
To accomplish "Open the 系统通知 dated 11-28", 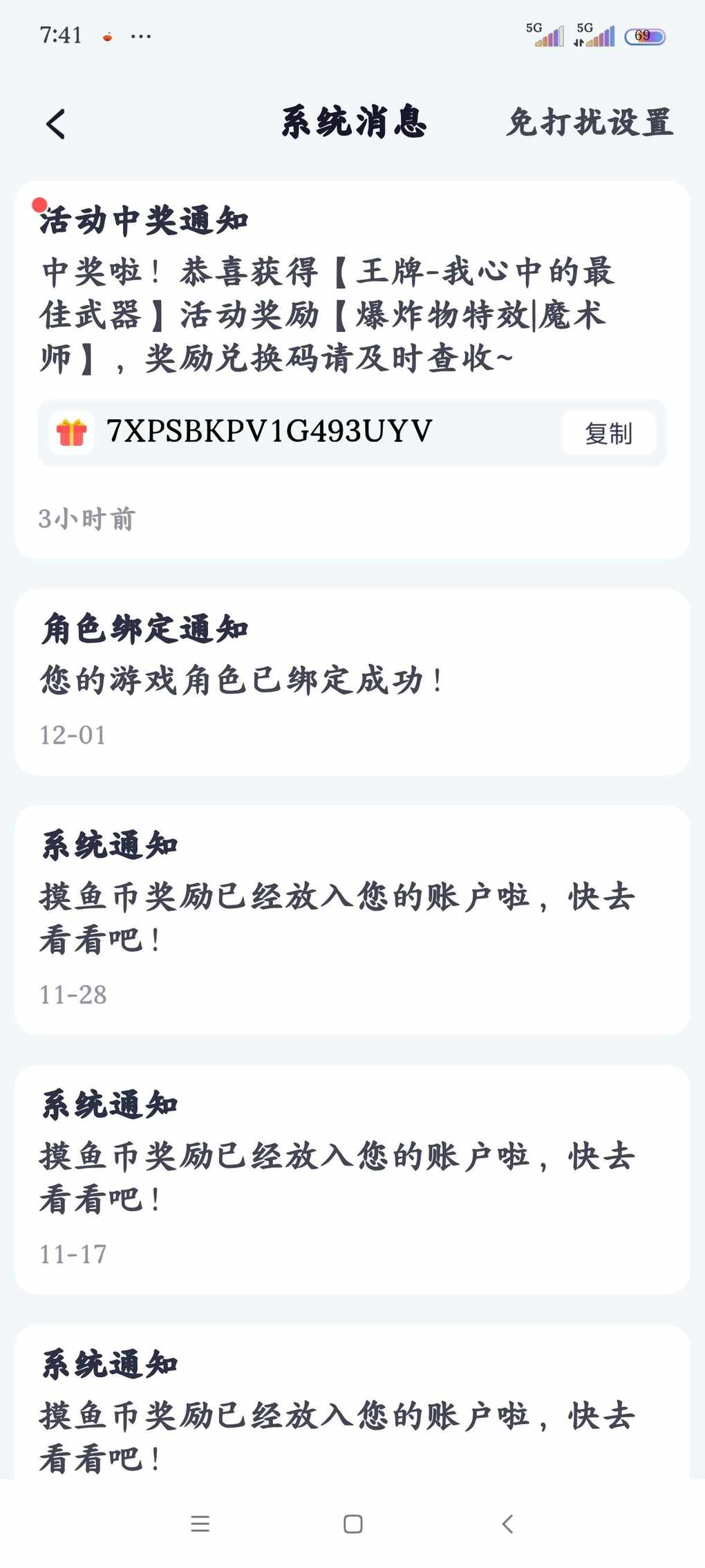I will tap(352, 919).
